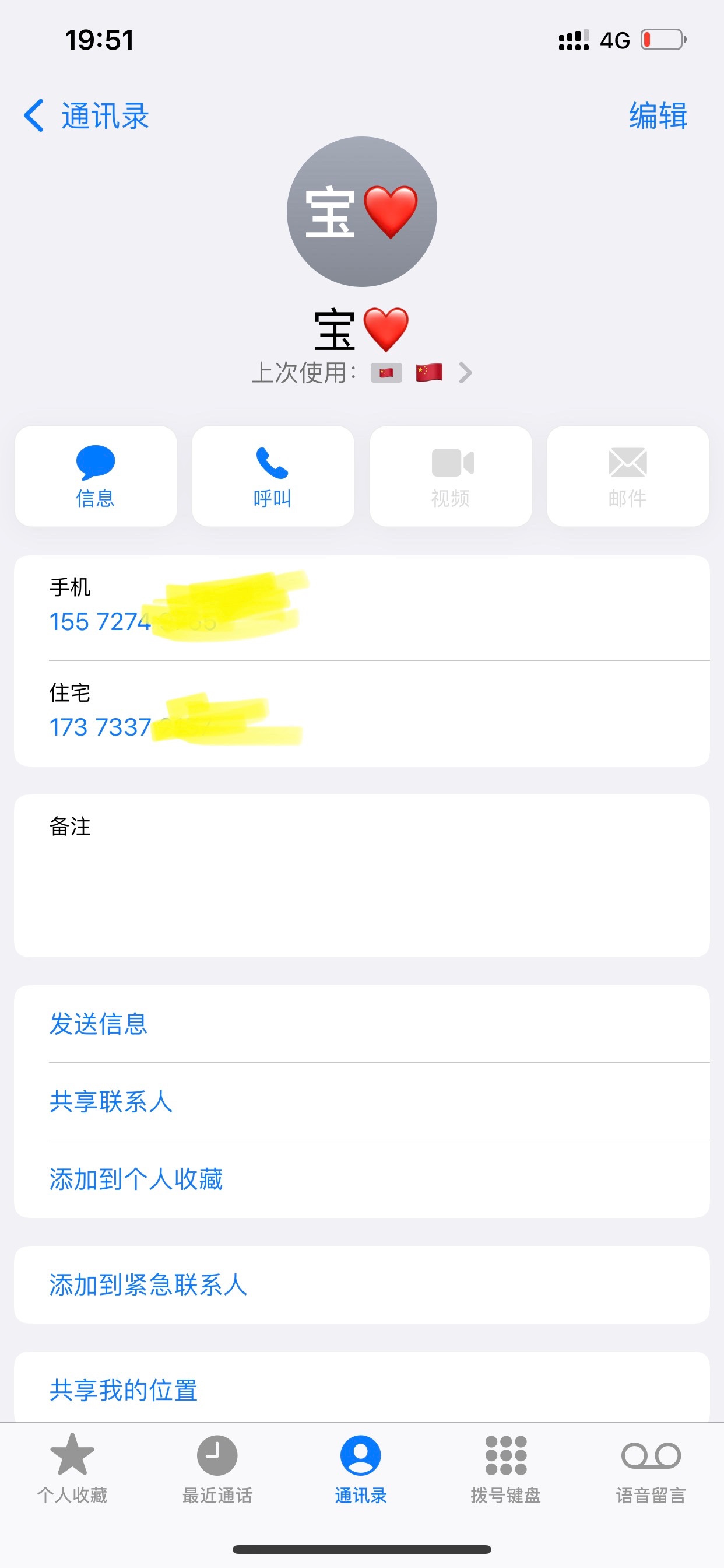
Task: Open the 备注 notes field
Action: pos(361,876)
